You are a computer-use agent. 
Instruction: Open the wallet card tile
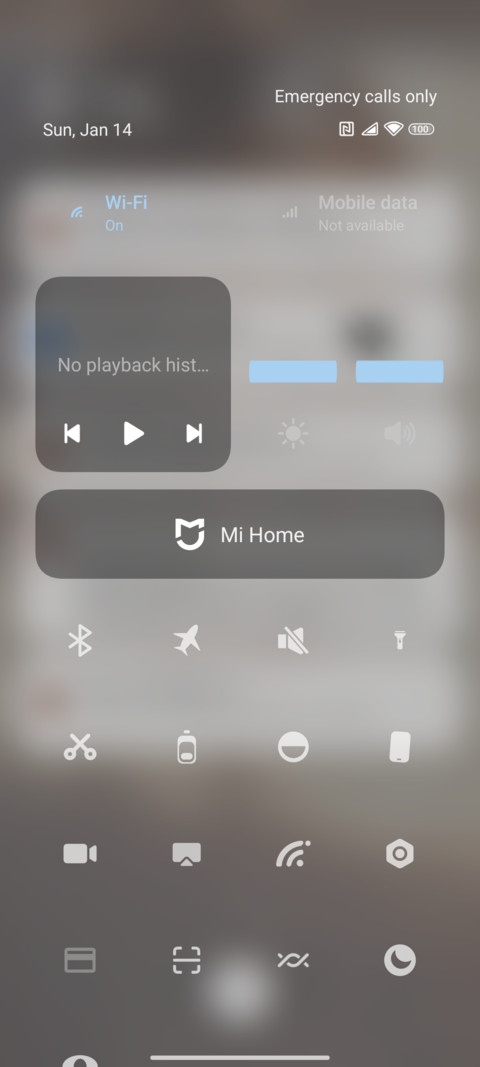(x=80, y=960)
